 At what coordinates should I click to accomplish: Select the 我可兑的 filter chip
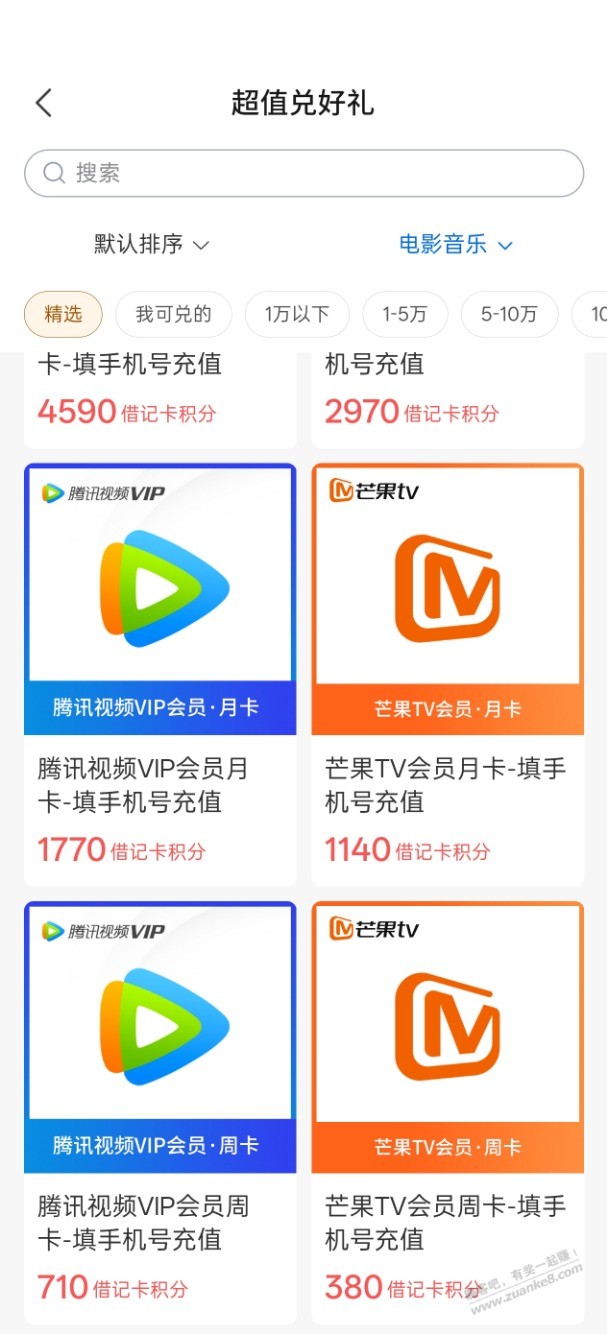coord(174,314)
